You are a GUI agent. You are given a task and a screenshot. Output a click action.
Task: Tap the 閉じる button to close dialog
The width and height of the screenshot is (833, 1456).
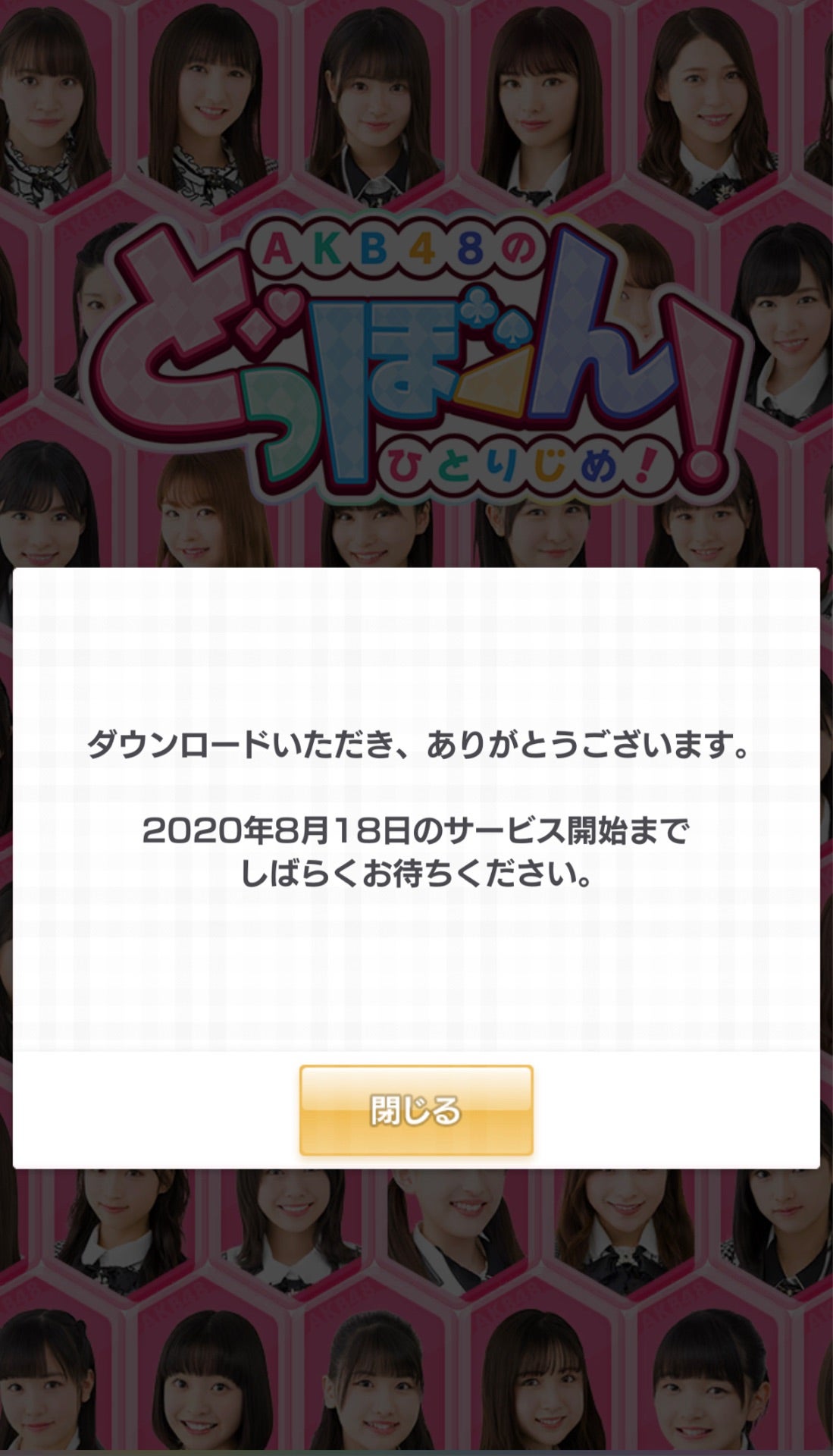tap(416, 1110)
